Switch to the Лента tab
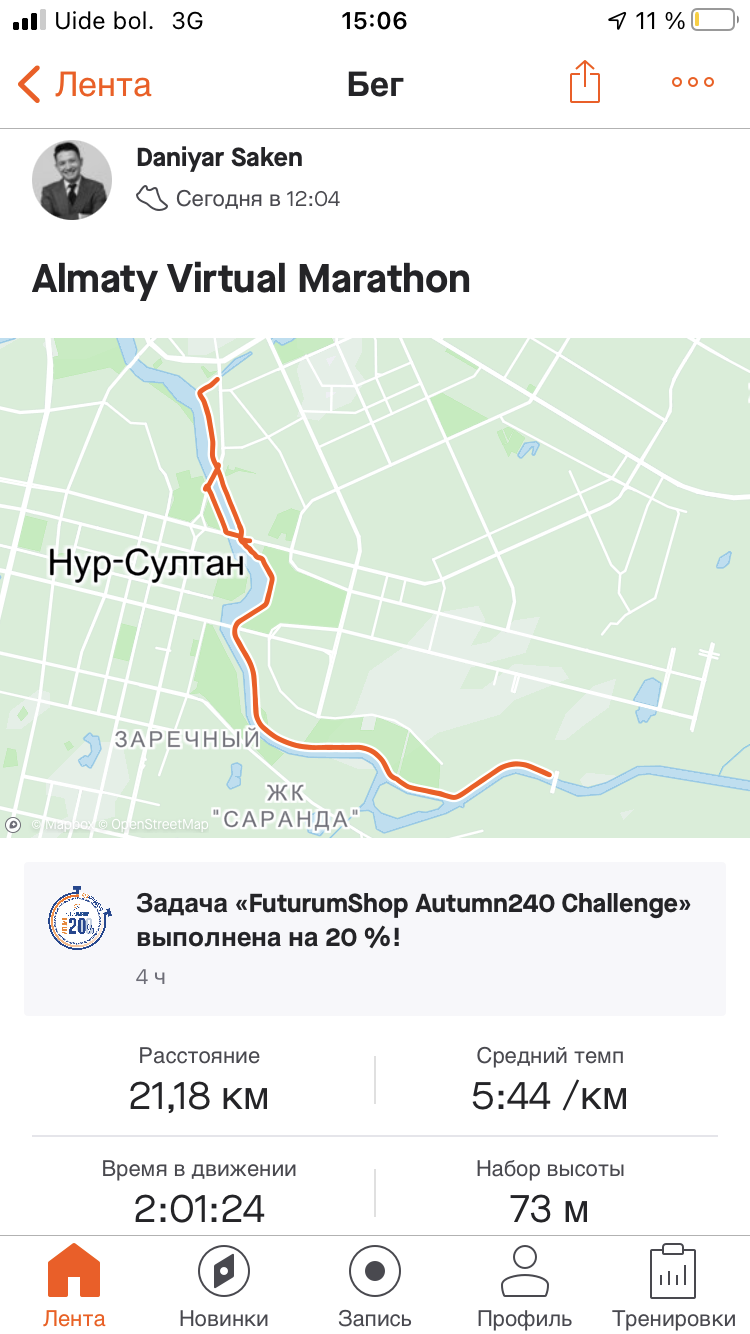750x1334 pixels. [74, 1284]
